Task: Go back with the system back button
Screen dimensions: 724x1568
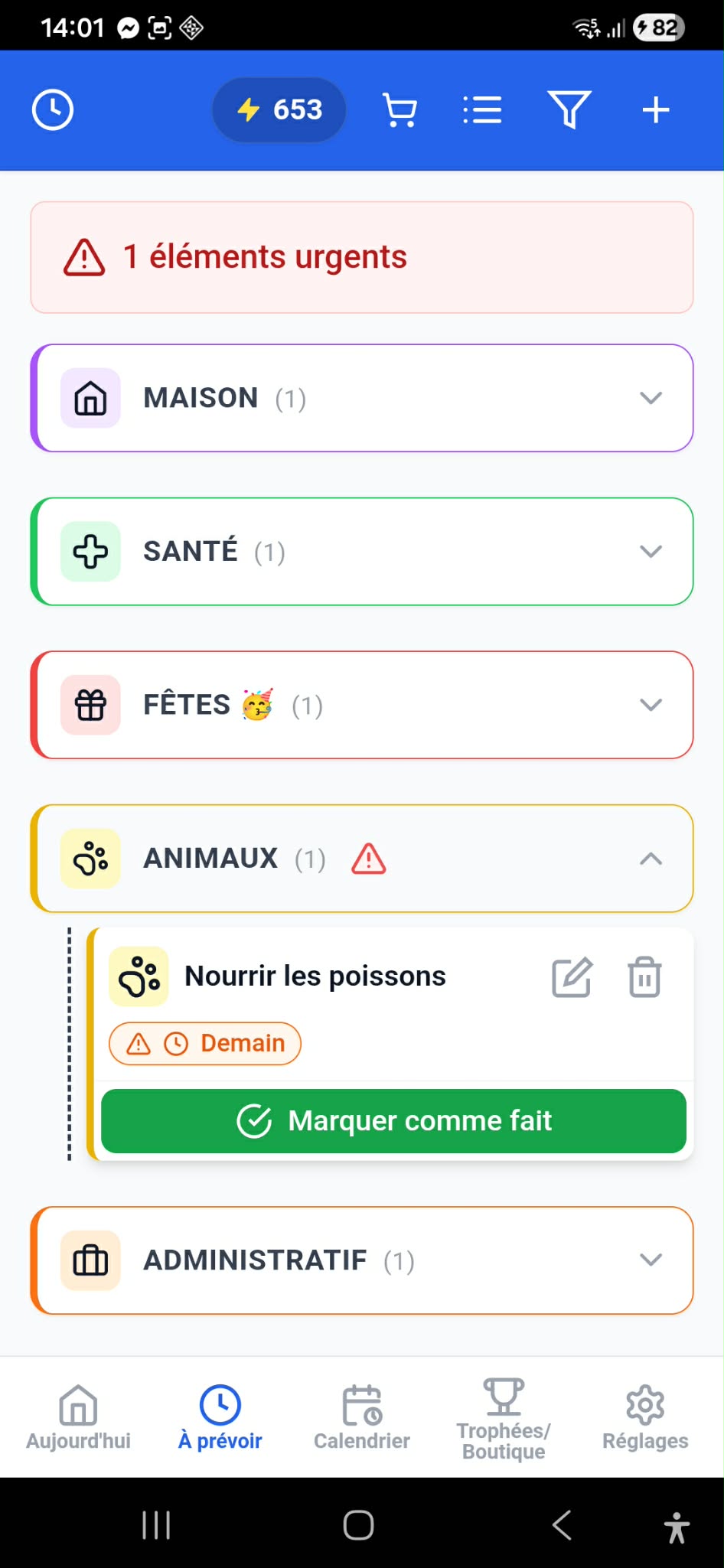Action: (563, 1525)
